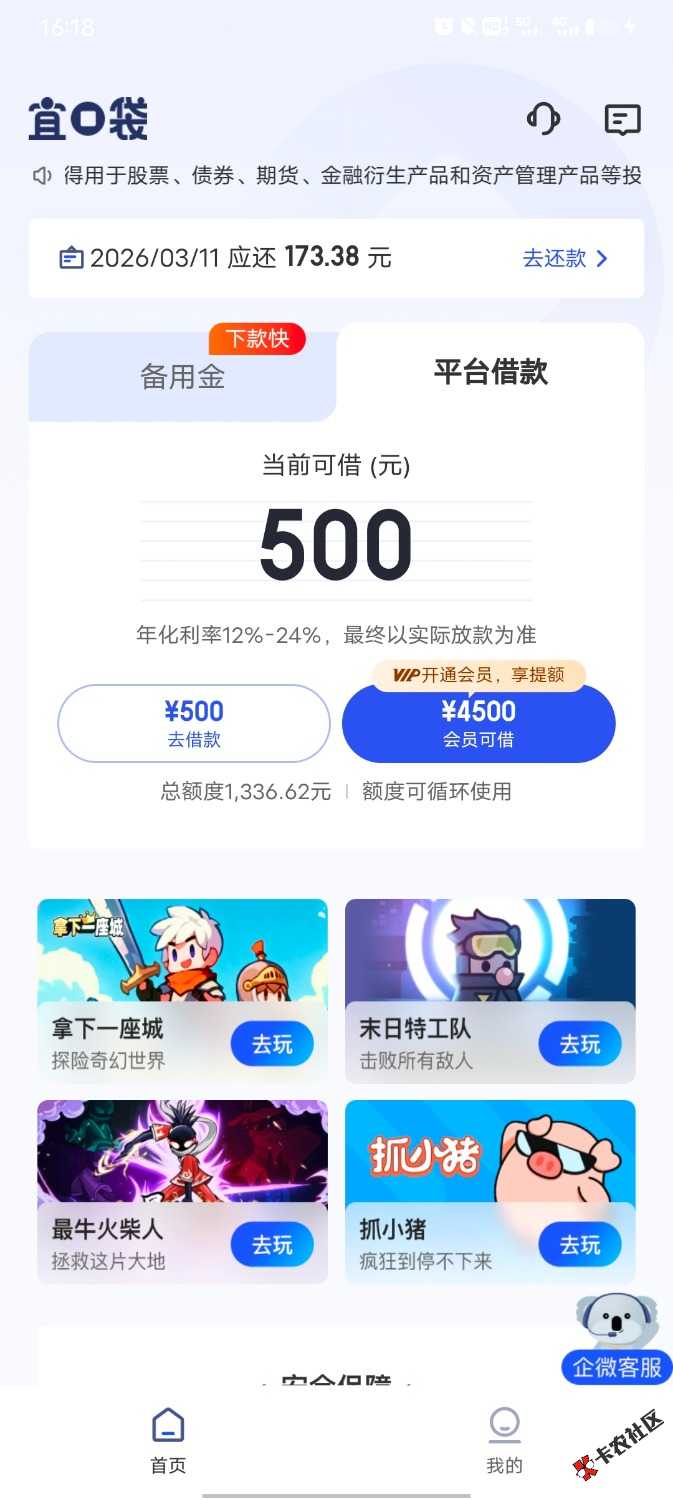Image resolution: width=673 pixels, height=1500 pixels.
Task: Contact 企微客服 floating support
Action: [617, 1340]
